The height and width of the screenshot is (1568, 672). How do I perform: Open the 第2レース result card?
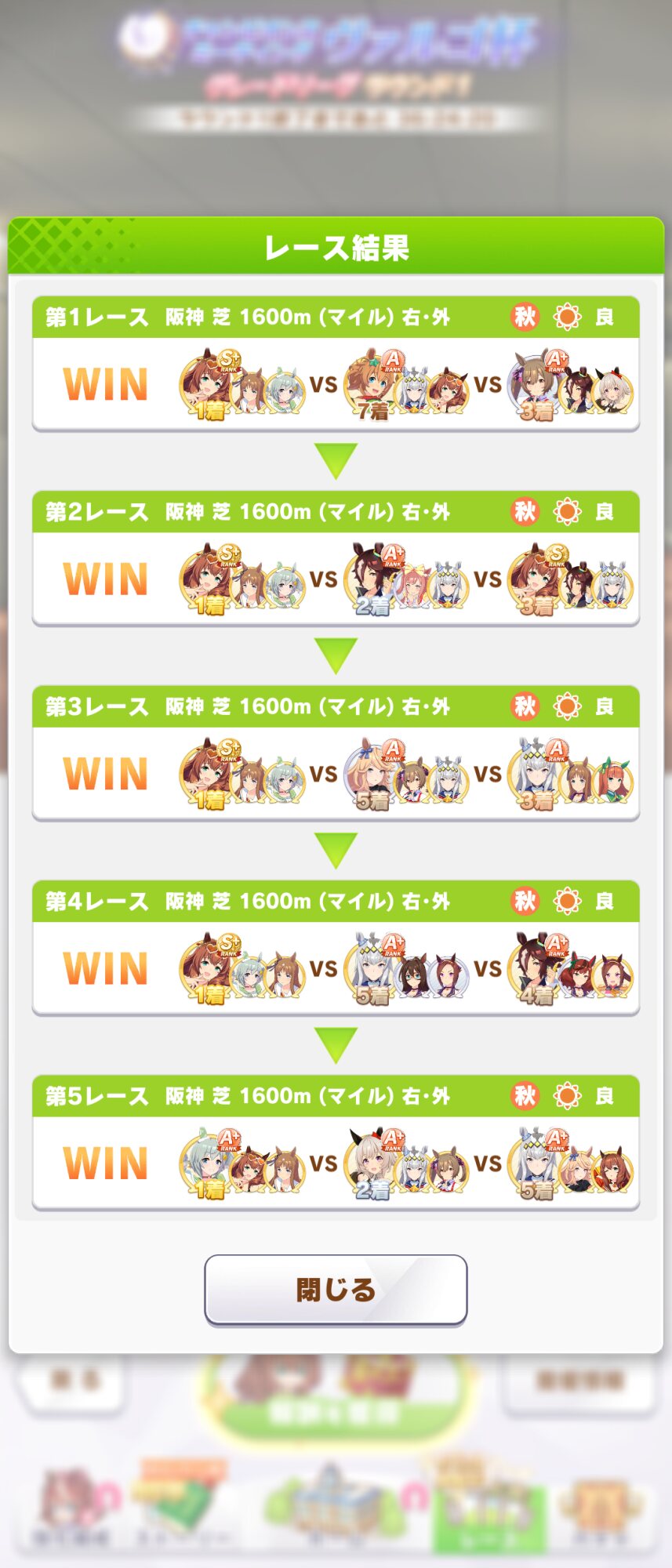[336, 558]
